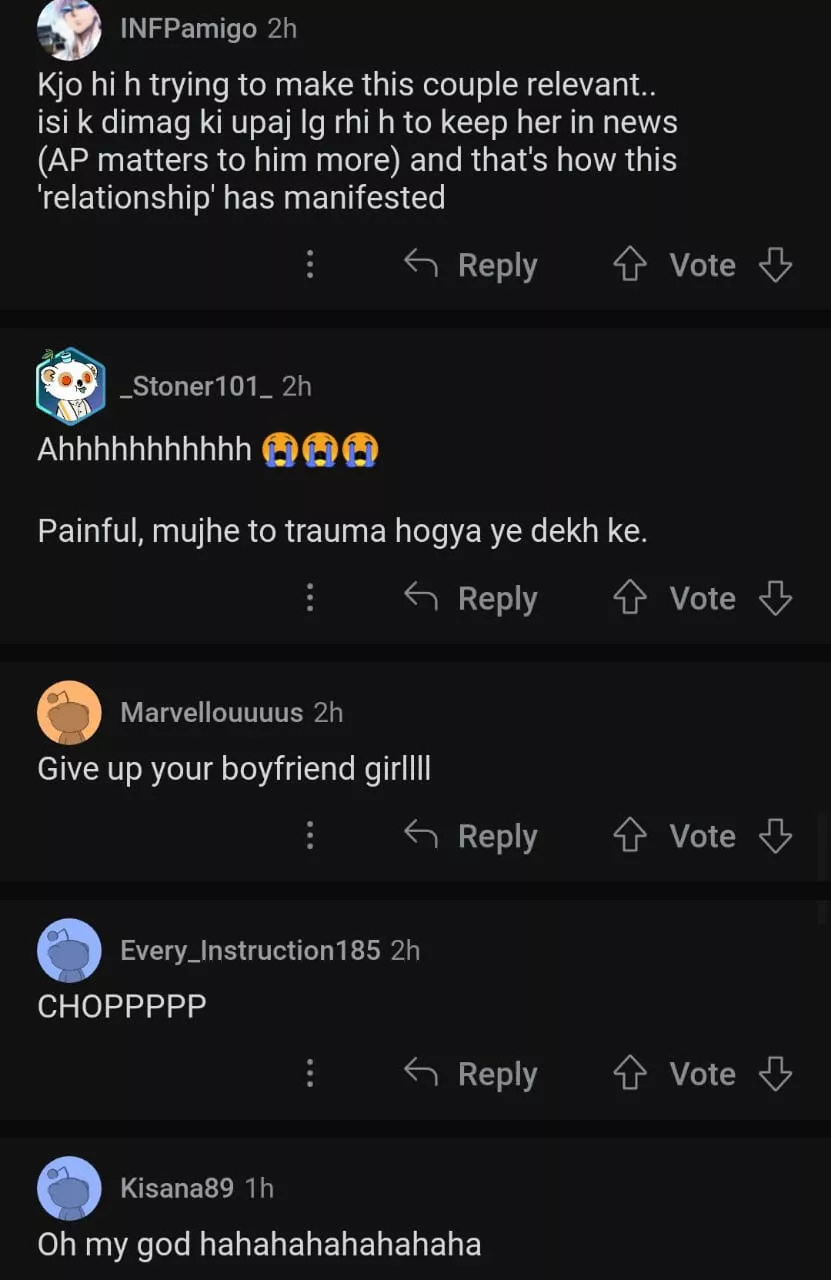Screen dimensions: 831x1280
Task: Open overflow menu on Every_Instruction185's comment
Action: [x=310, y=1074]
